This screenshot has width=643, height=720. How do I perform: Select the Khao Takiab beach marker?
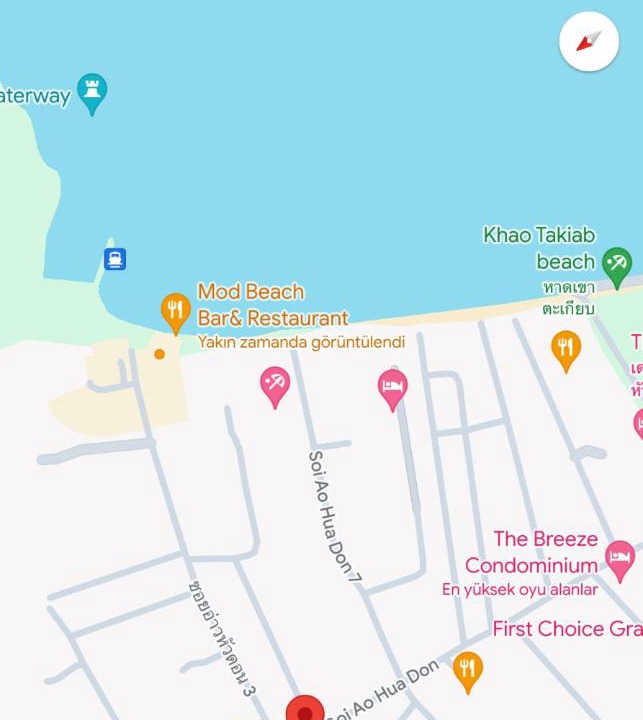click(x=617, y=266)
